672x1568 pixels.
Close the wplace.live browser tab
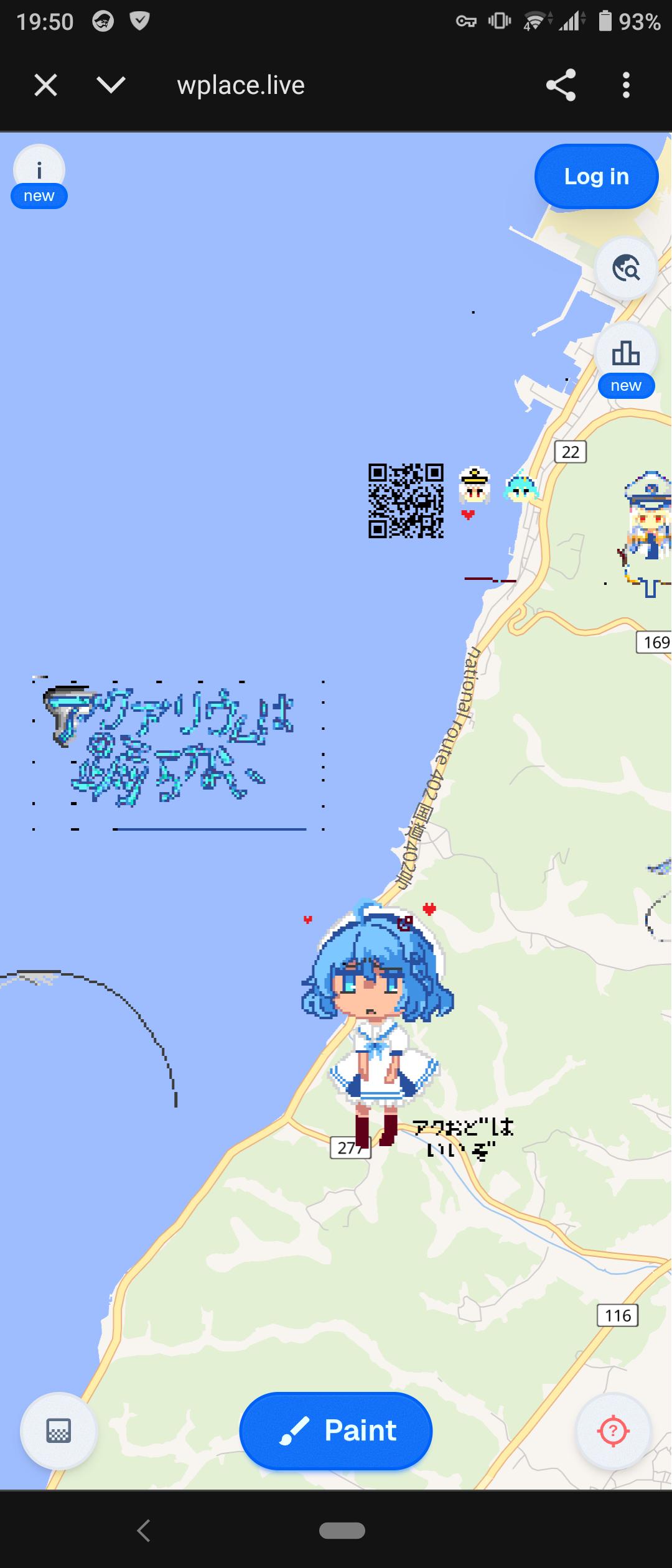[x=45, y=85]
